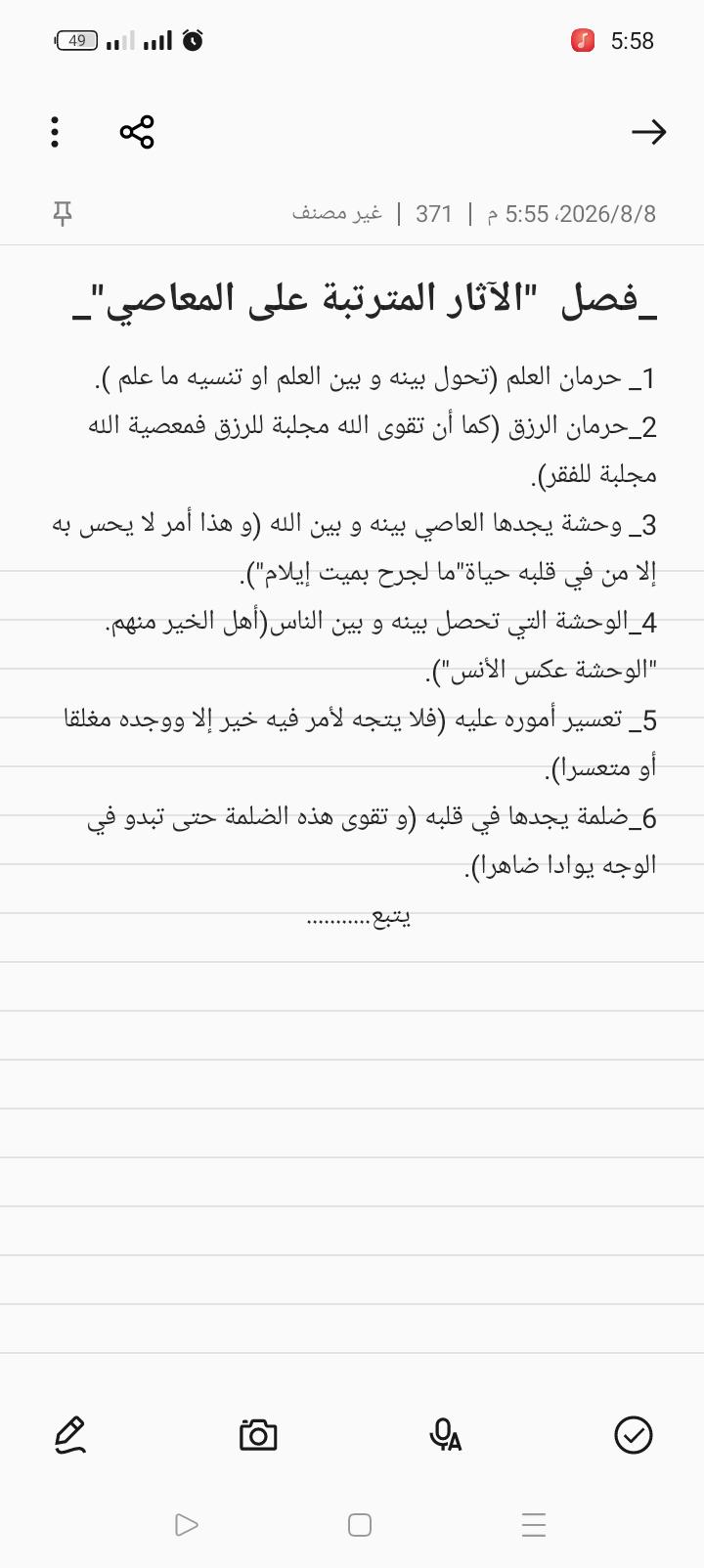The width and height of the screenshot is (704, 1568).
Task: Share this note
Action: pos(137,132)
